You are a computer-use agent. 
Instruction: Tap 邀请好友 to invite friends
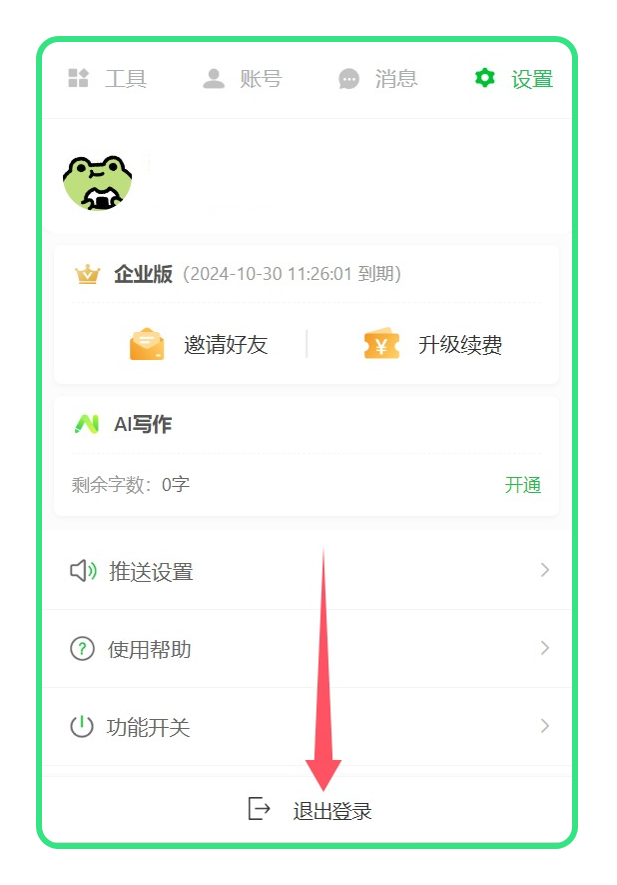(x=200, y=345)
